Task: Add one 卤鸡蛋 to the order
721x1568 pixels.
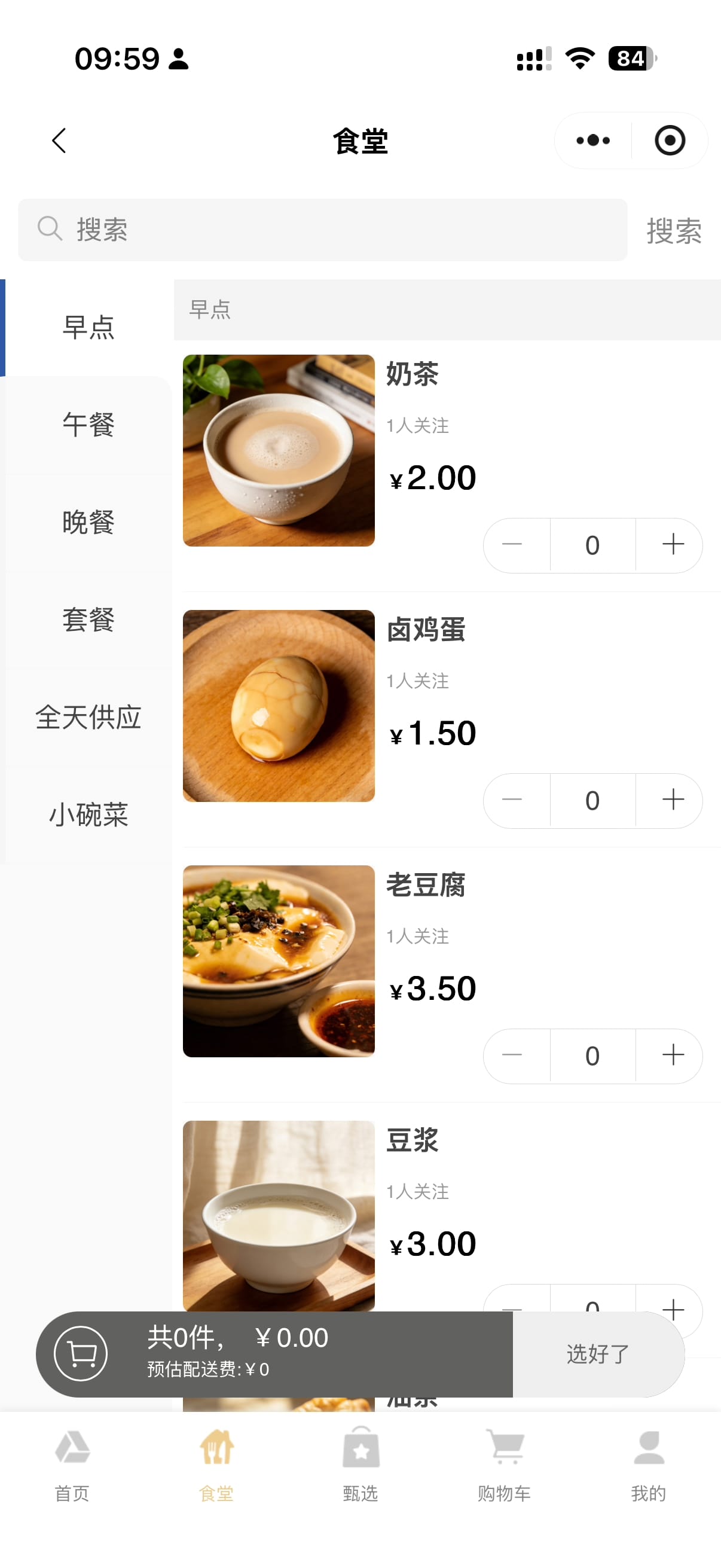Action: pos(673,800)
